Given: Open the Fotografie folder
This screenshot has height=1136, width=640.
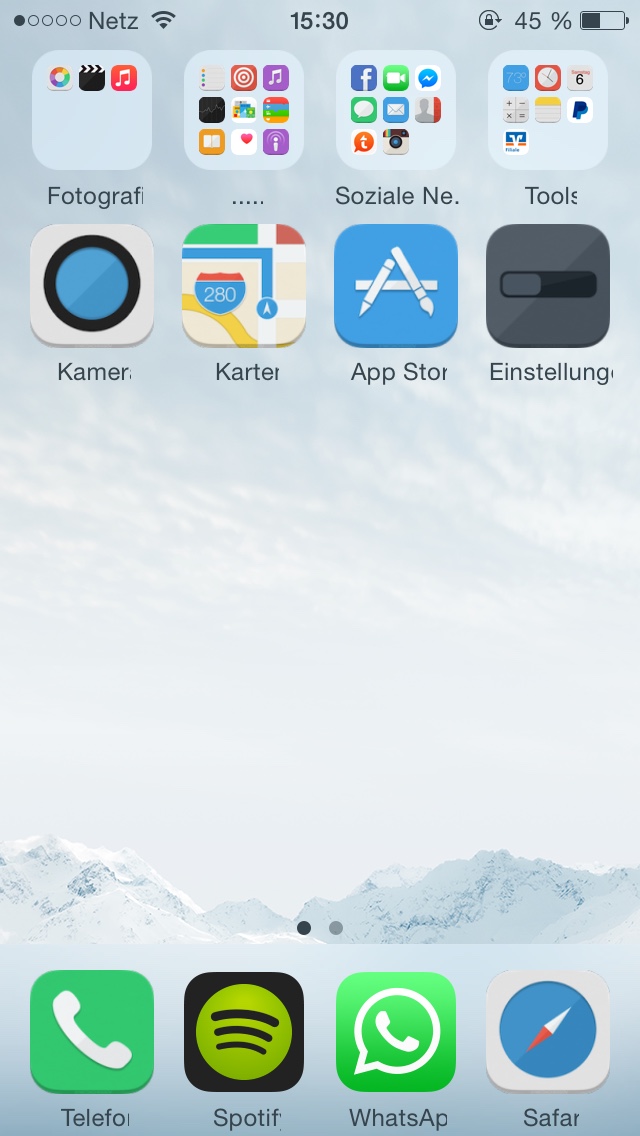Looking at the screenshot, I should [92, 110].
